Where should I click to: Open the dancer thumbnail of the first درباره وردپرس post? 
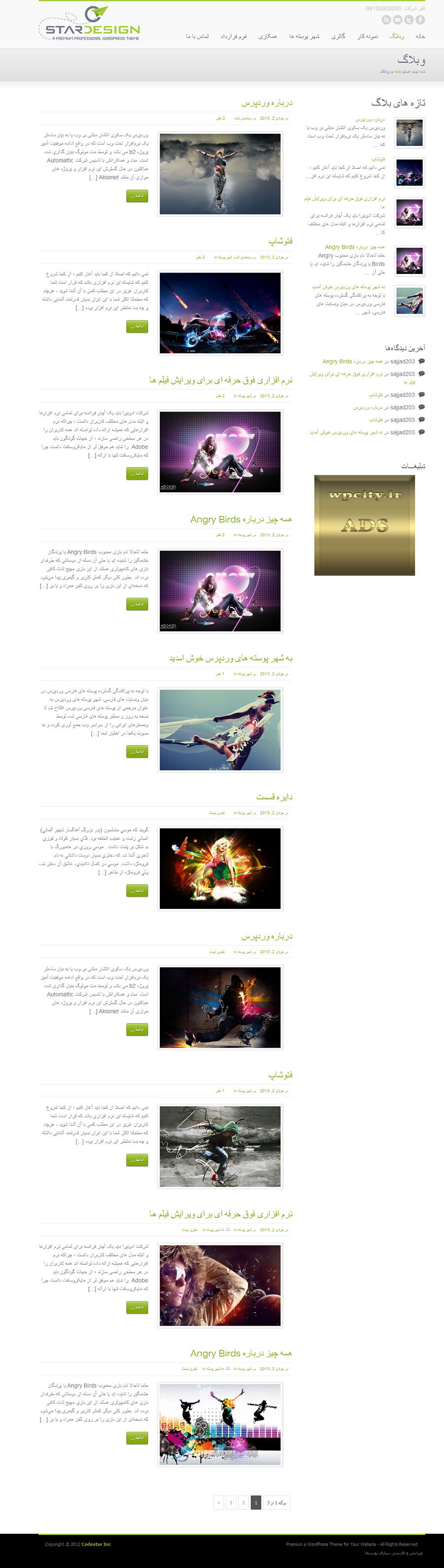point(220,174)
